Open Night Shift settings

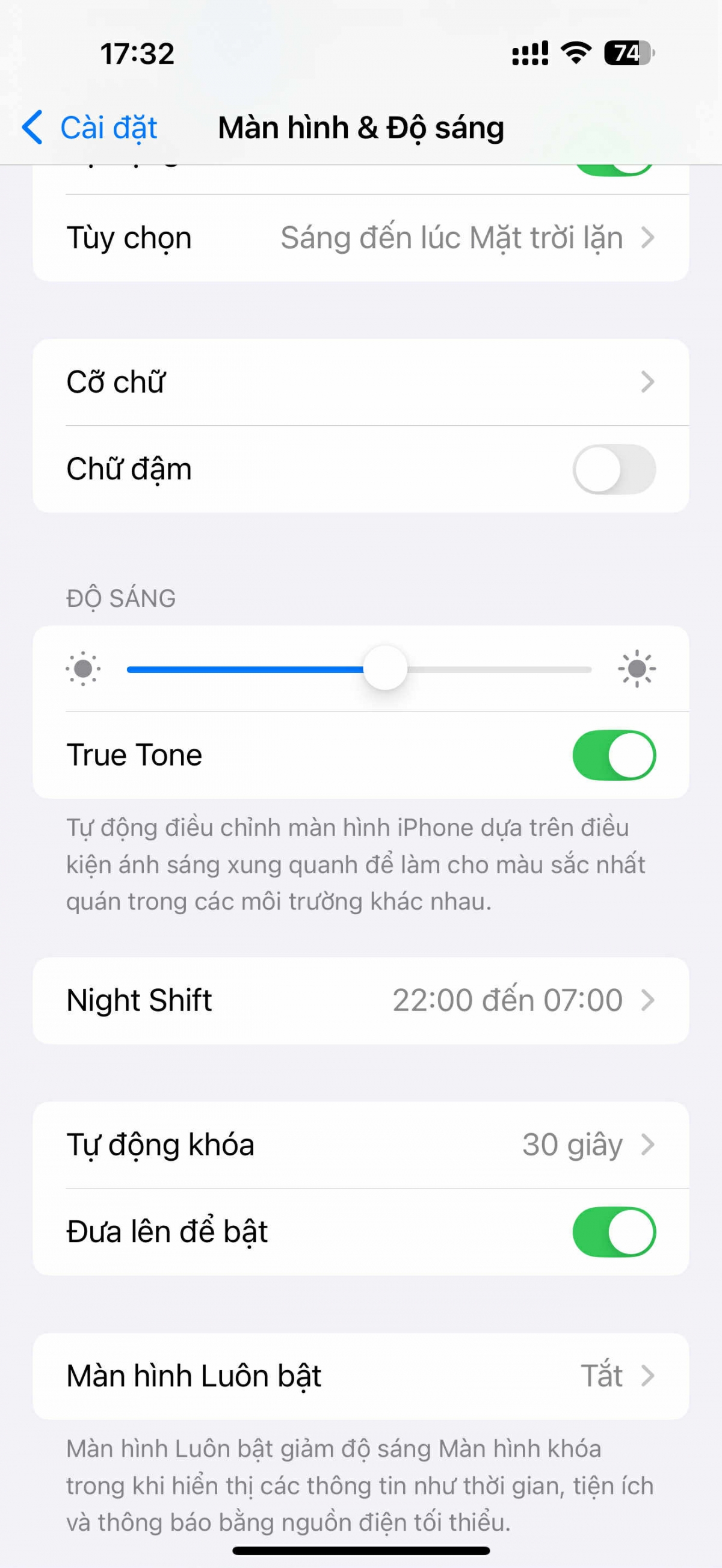[x=360, y=1000]
